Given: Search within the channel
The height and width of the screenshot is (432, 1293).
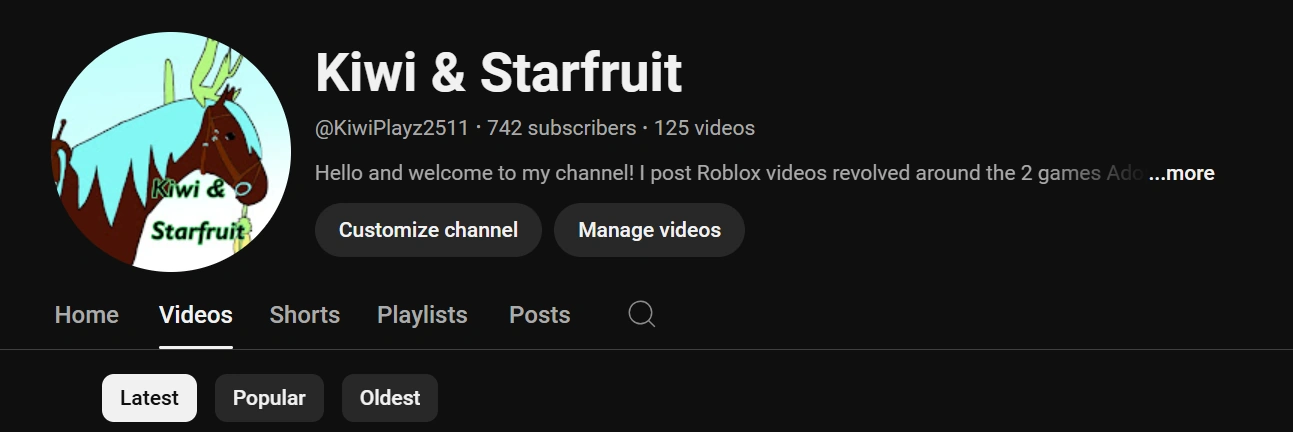Looking at the screenshot, I should click(641, 315).
